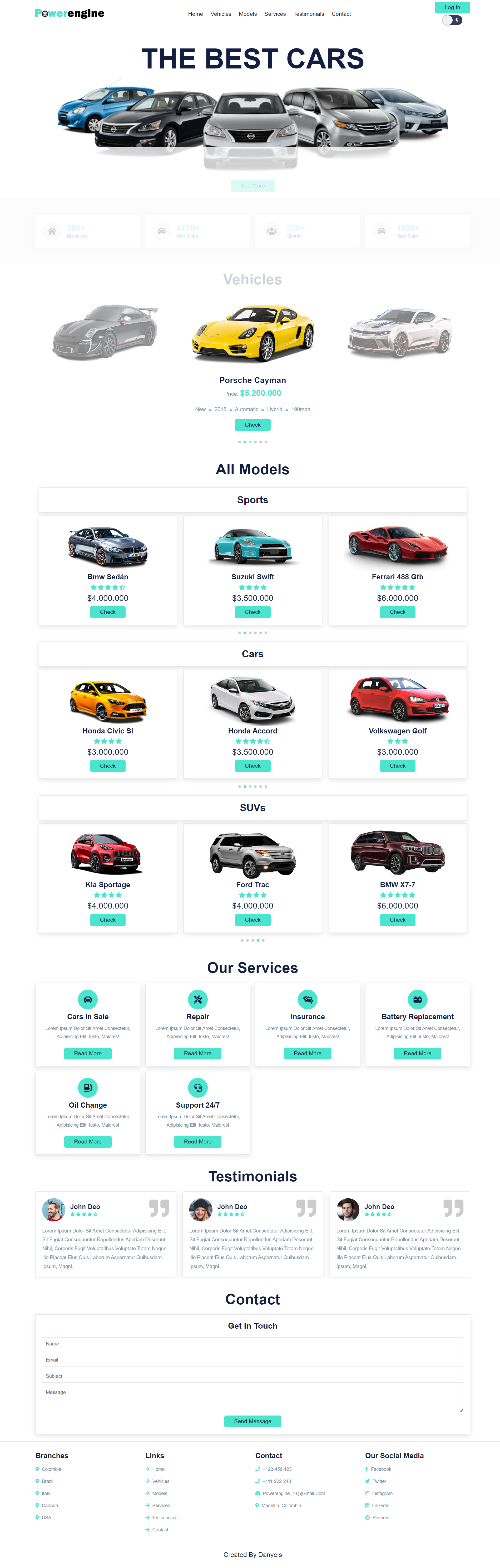
Task: Check the Porsche Cayman details
Action: pyautogui.click(x=253, y=425)
